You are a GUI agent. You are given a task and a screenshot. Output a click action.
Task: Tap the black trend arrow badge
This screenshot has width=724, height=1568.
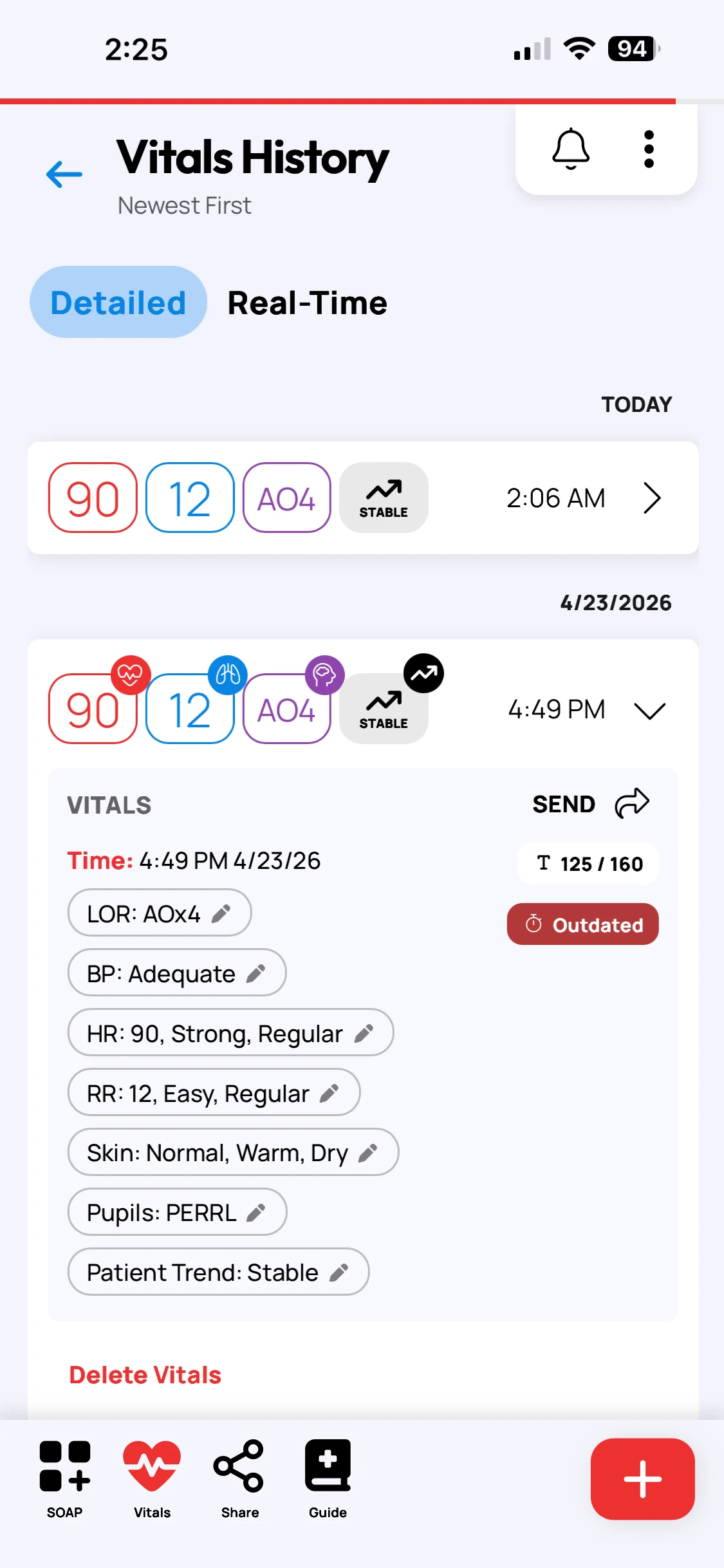click(423, 673)
